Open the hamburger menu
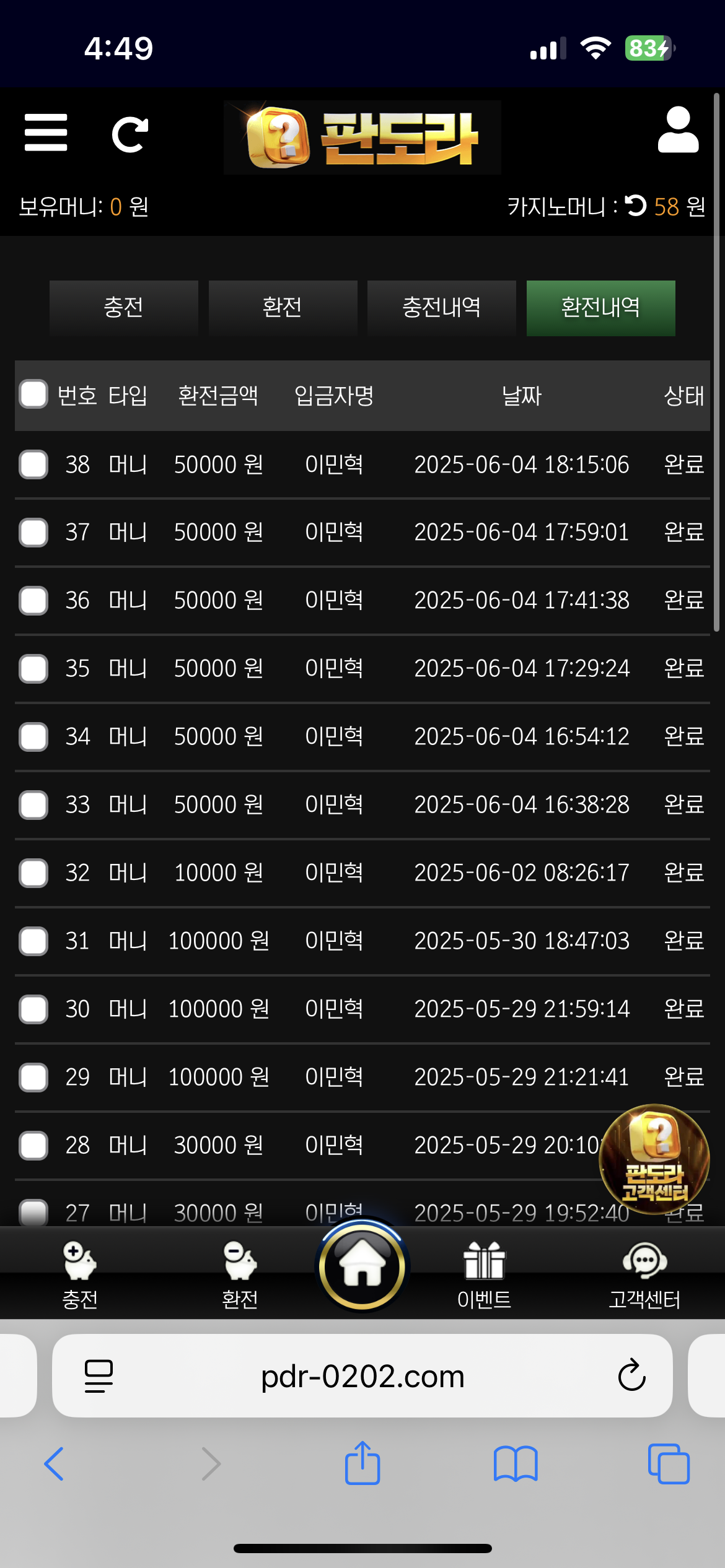Screen dimensions: 725x1568 click(x=46, y=133)
